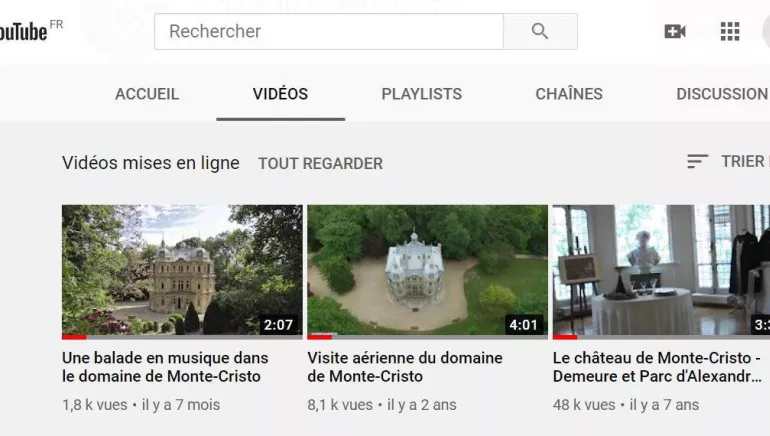The width and height of the screenshot is (770, 436).
Task: Play 'Une balade en musique' video thumbnail
Action: (x=182, y=270)
